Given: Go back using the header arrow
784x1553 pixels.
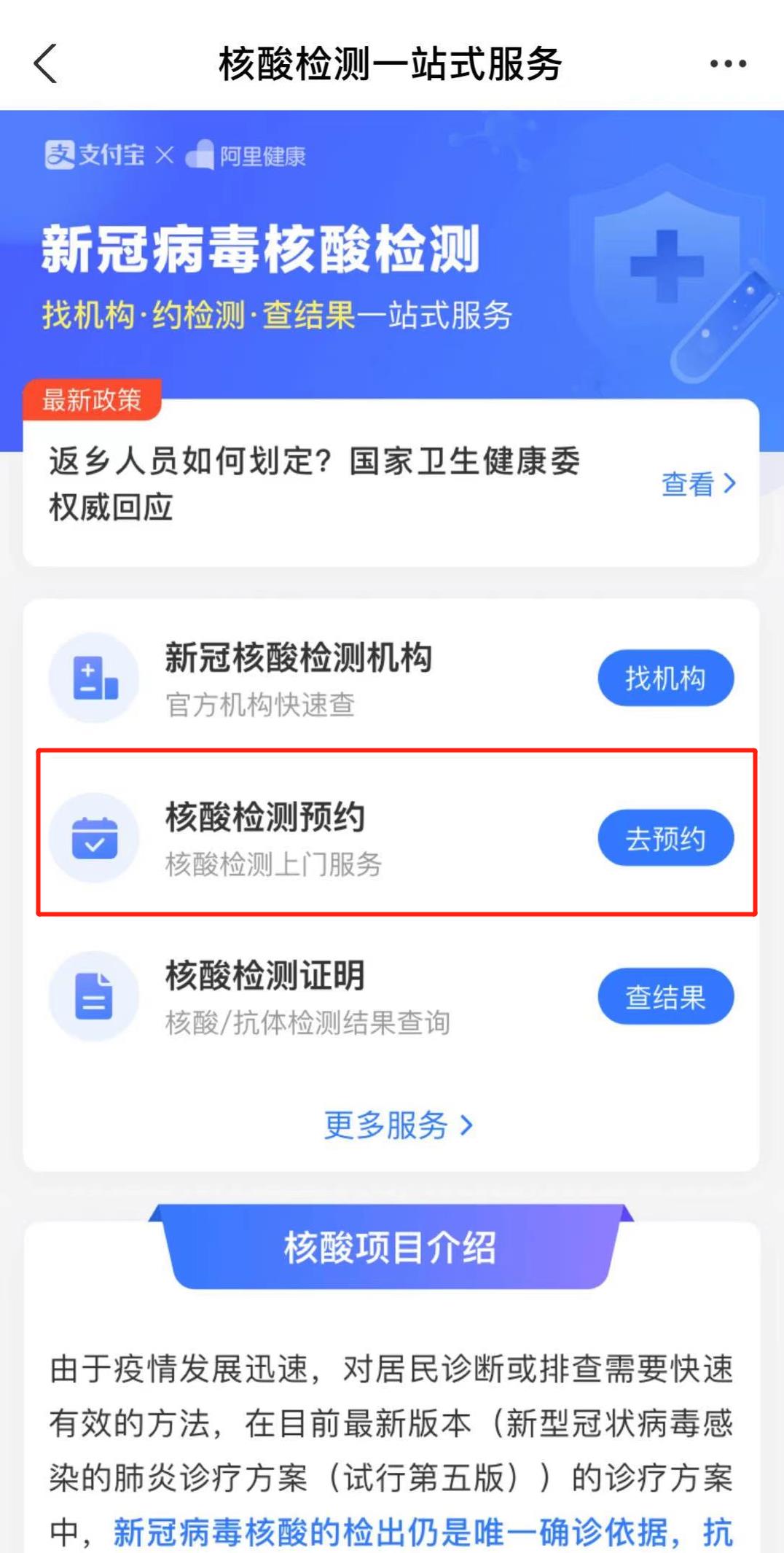Looking at the screenshot, I should pos(46,64).
